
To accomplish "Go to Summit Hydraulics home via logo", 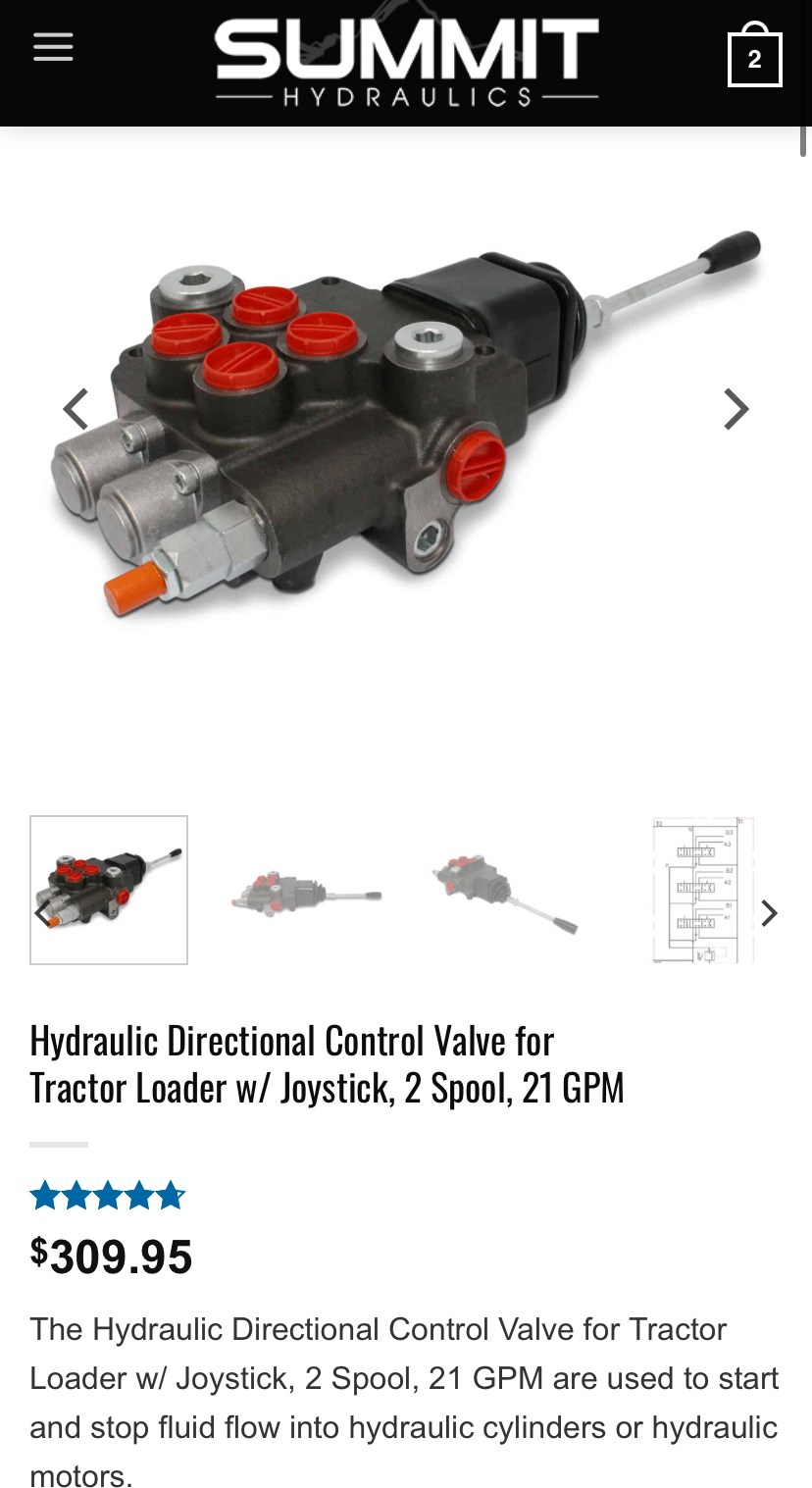I will point(406,61).
